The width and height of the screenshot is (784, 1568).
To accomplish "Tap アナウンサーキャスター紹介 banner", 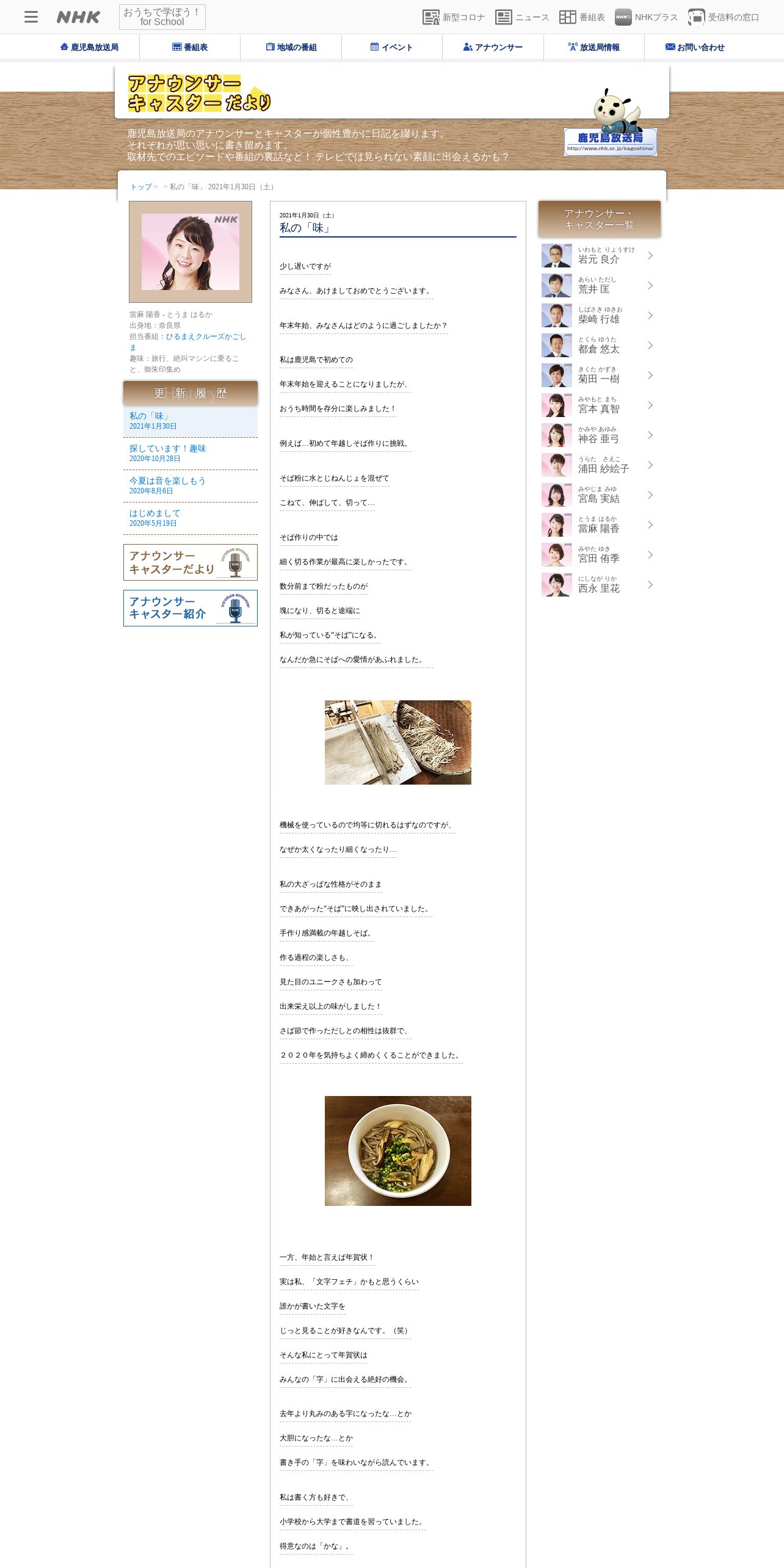I will pyautogui.click(x=190, y=608).
